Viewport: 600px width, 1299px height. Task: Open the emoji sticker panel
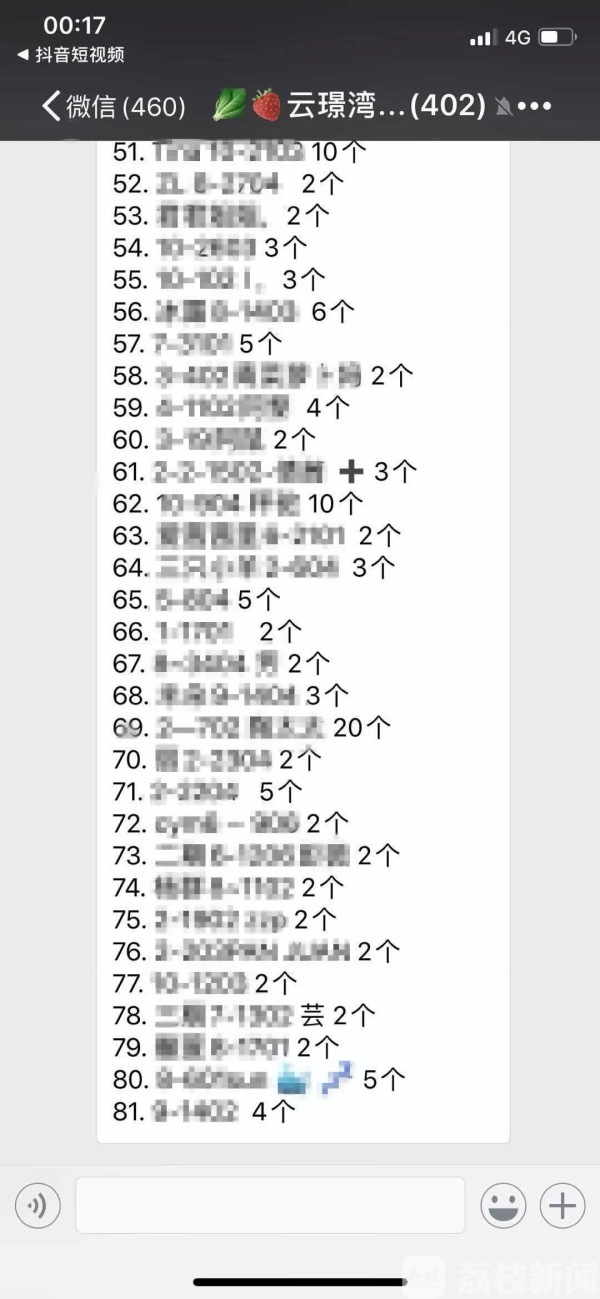click(503, 1206)
